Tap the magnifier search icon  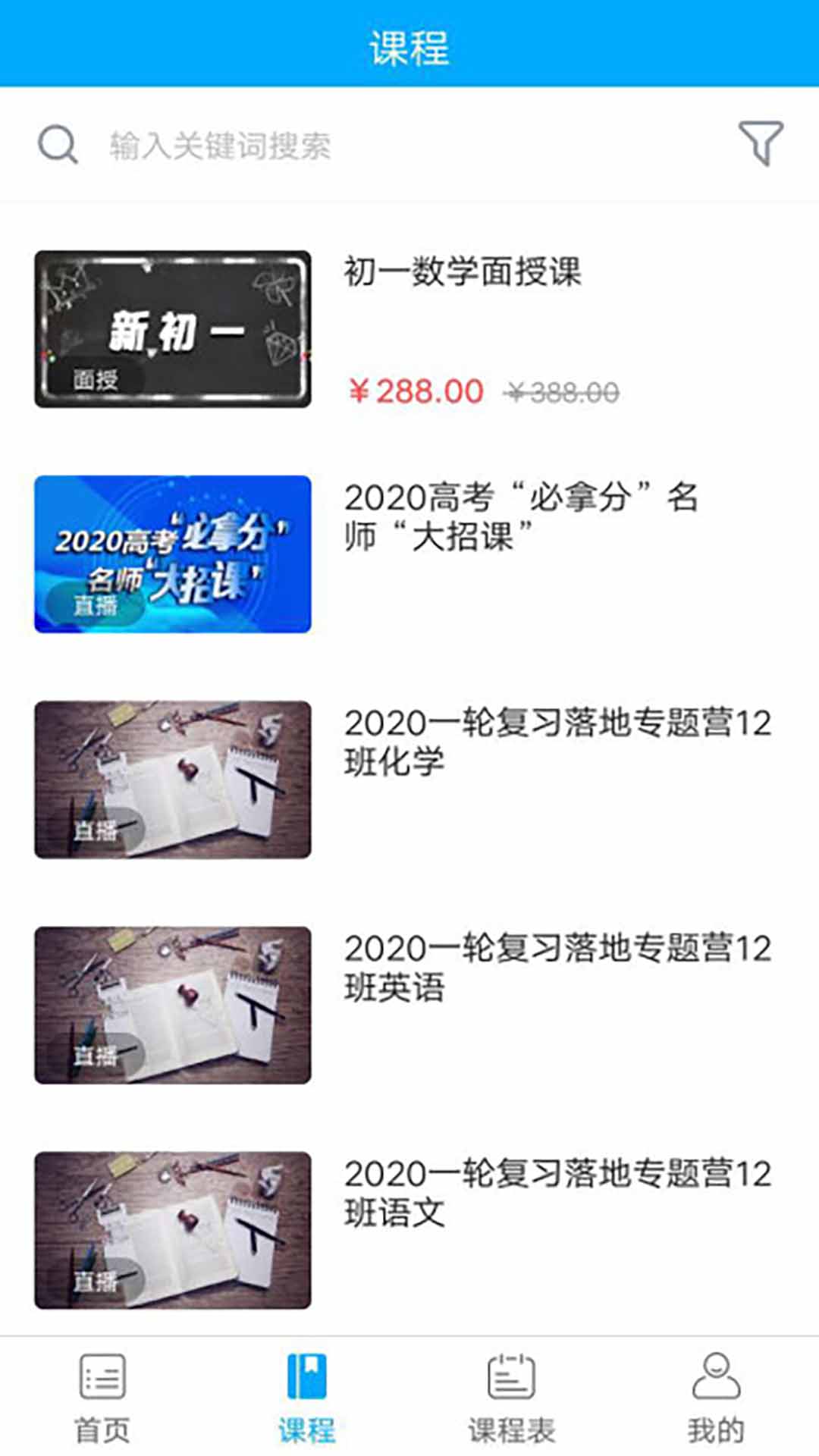(x=58, y=144)
